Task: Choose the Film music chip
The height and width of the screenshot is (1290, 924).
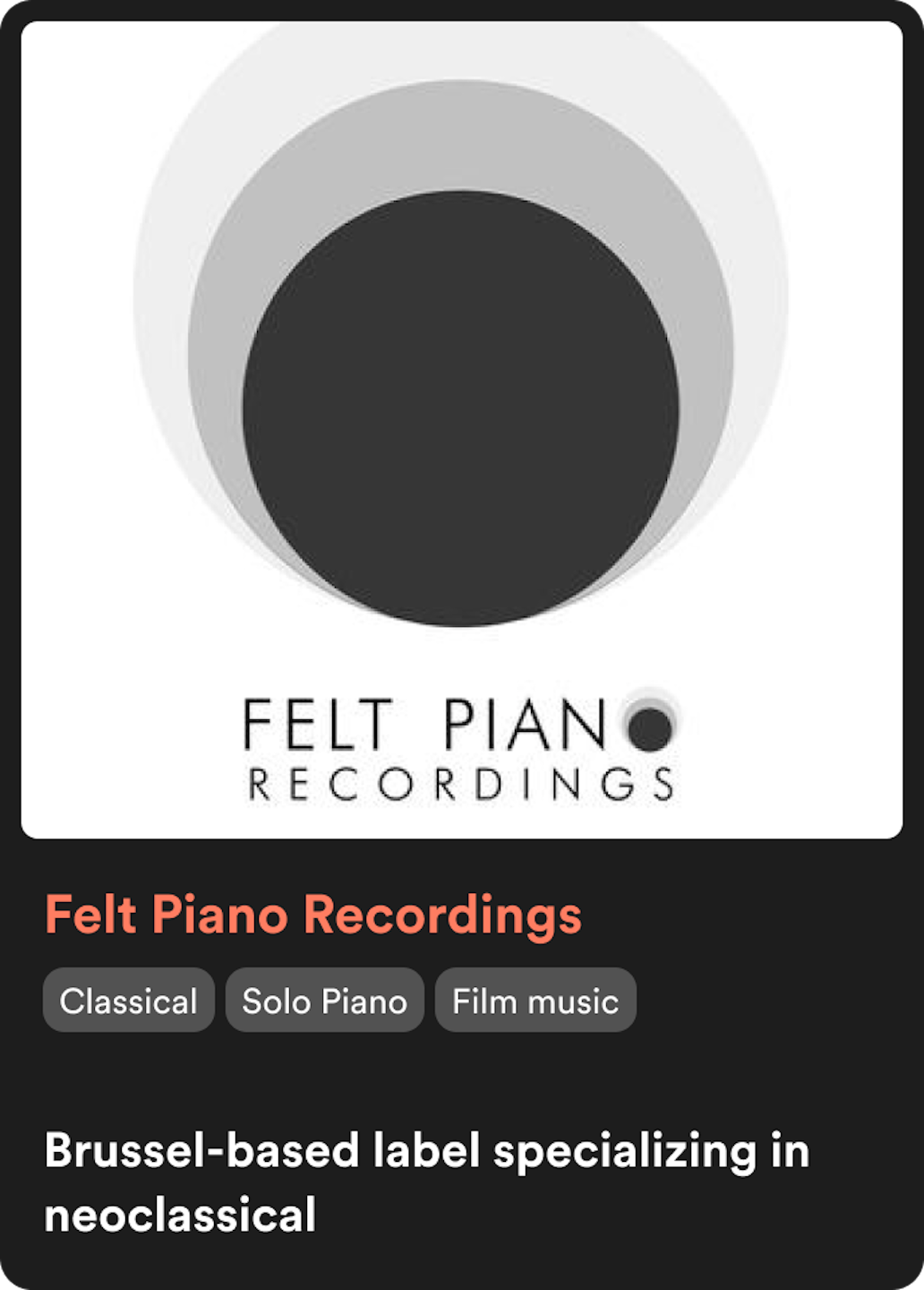Action: [535, 1001]
